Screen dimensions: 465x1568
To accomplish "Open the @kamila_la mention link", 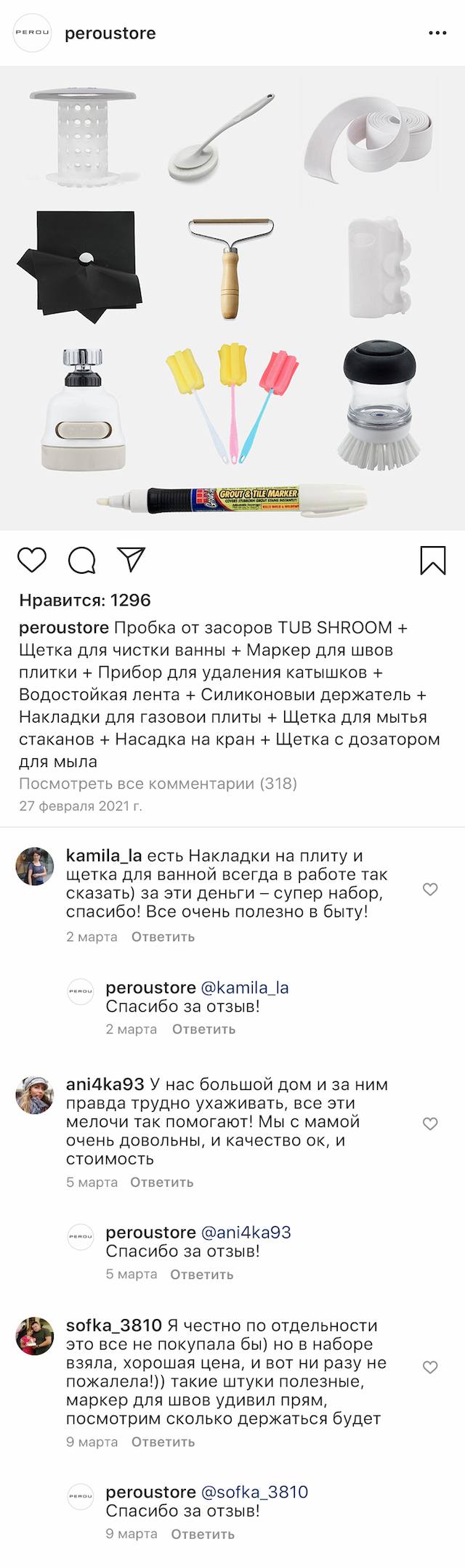I will click(244, 988).
